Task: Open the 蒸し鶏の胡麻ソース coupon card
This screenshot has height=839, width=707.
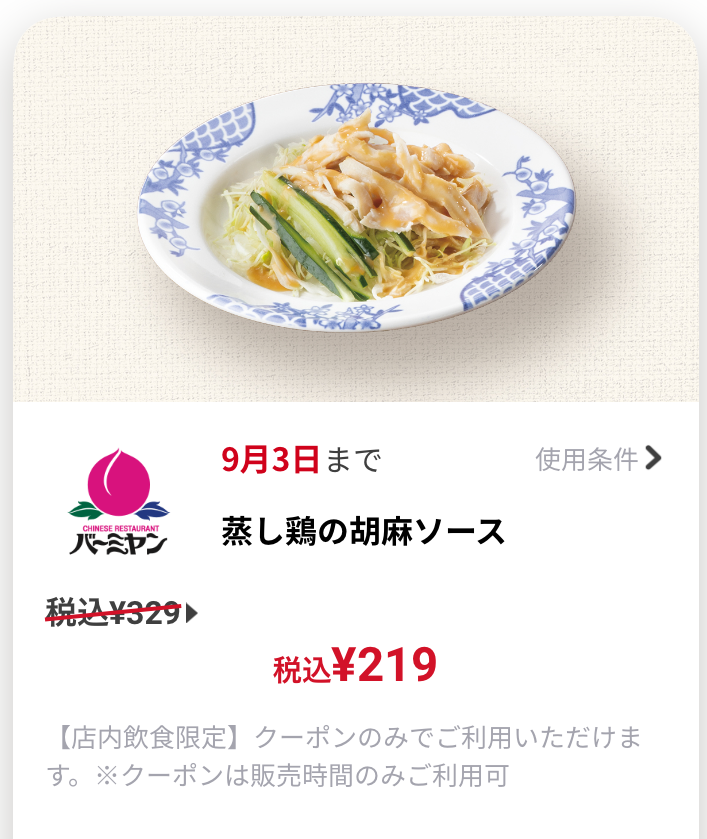Action: click(363, 531)
